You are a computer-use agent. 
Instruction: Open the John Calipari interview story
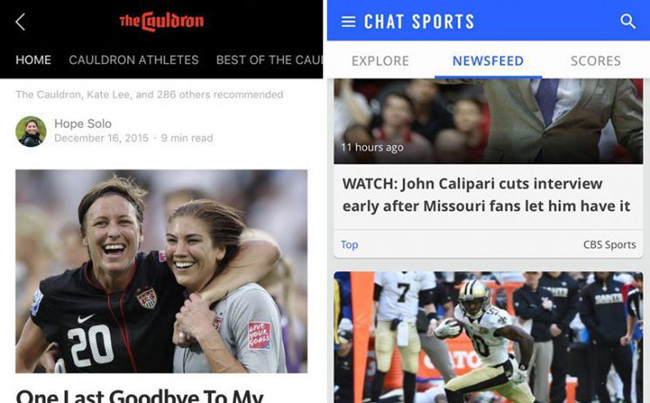486,195
